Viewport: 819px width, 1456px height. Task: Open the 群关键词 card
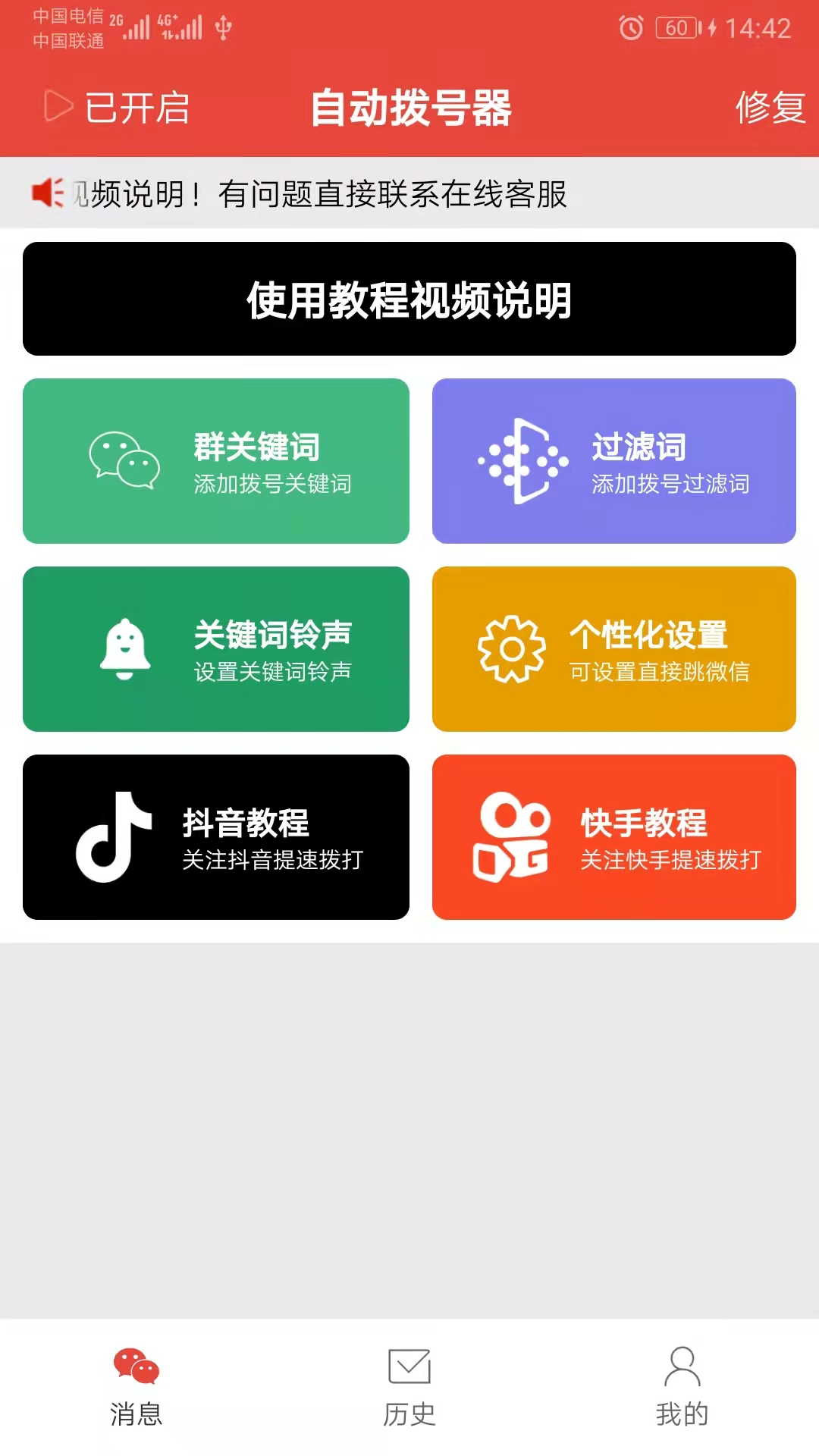(x=216, y=461)
